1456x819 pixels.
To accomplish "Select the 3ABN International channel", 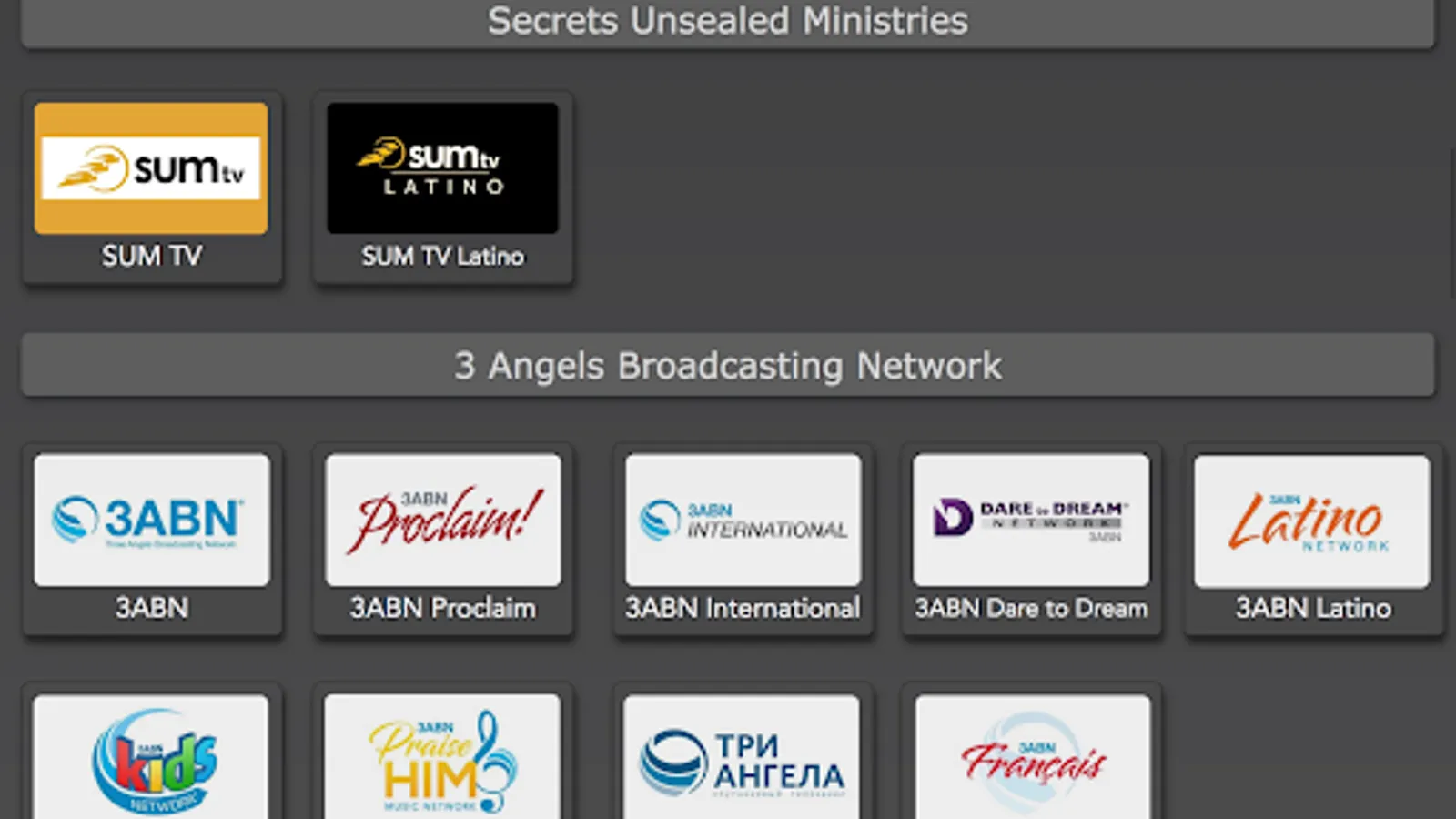I will [743, 521].
